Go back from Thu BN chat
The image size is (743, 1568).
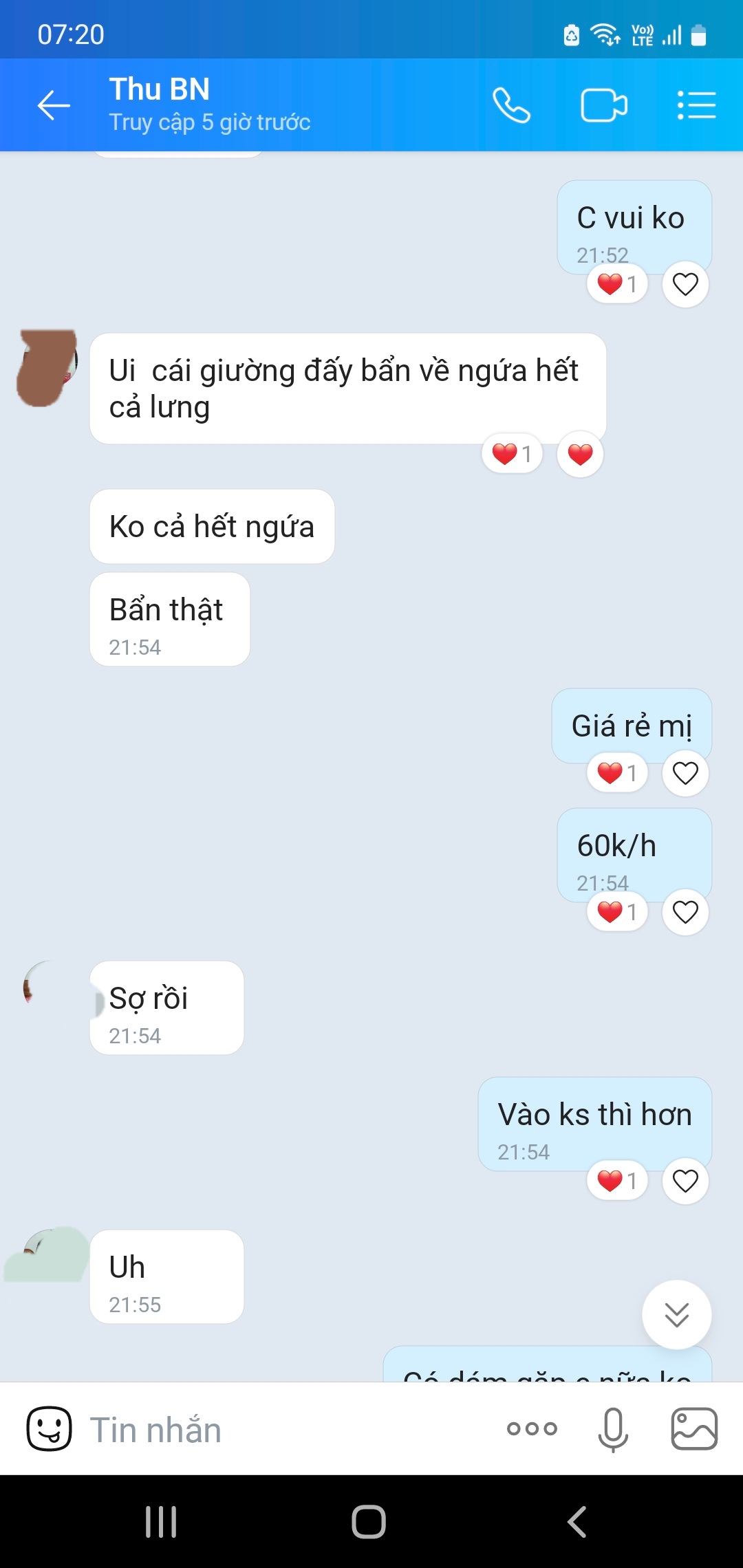coord(54,105)
